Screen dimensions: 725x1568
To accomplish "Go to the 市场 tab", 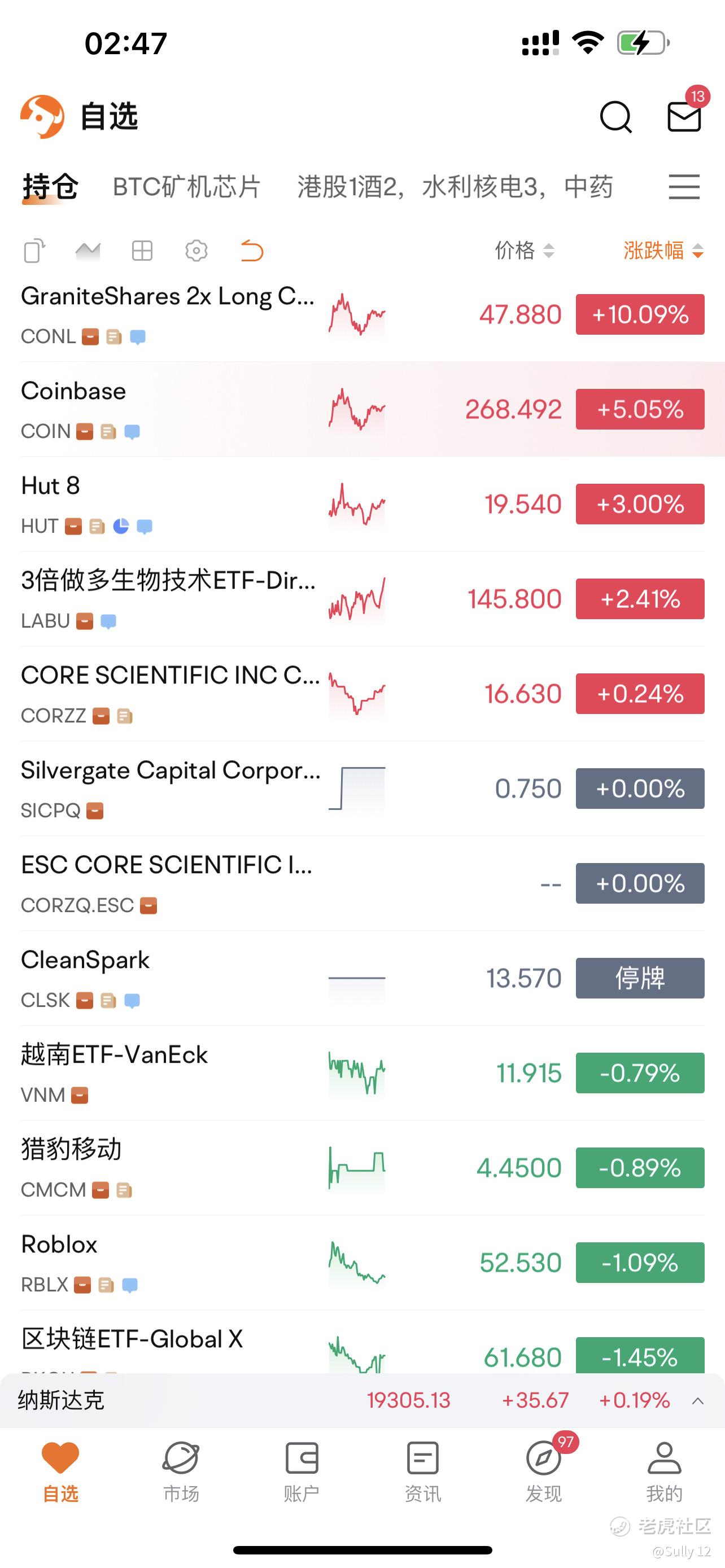I will coord(181,1471).
